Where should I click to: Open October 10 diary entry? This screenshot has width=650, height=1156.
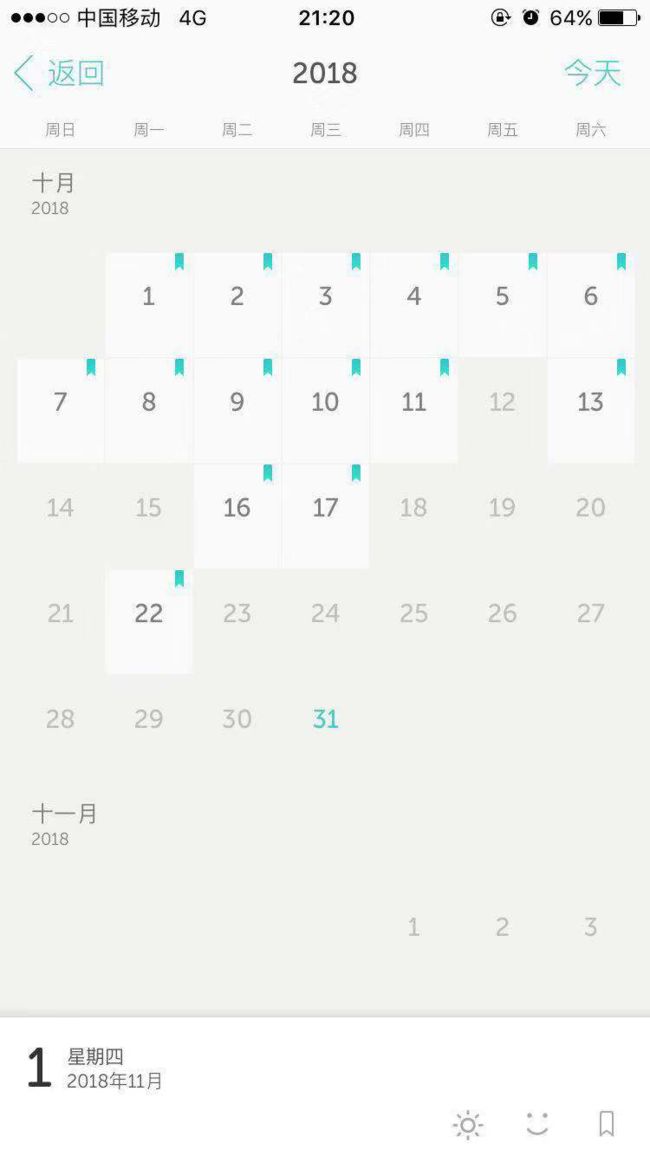click(x=325, y=410)
